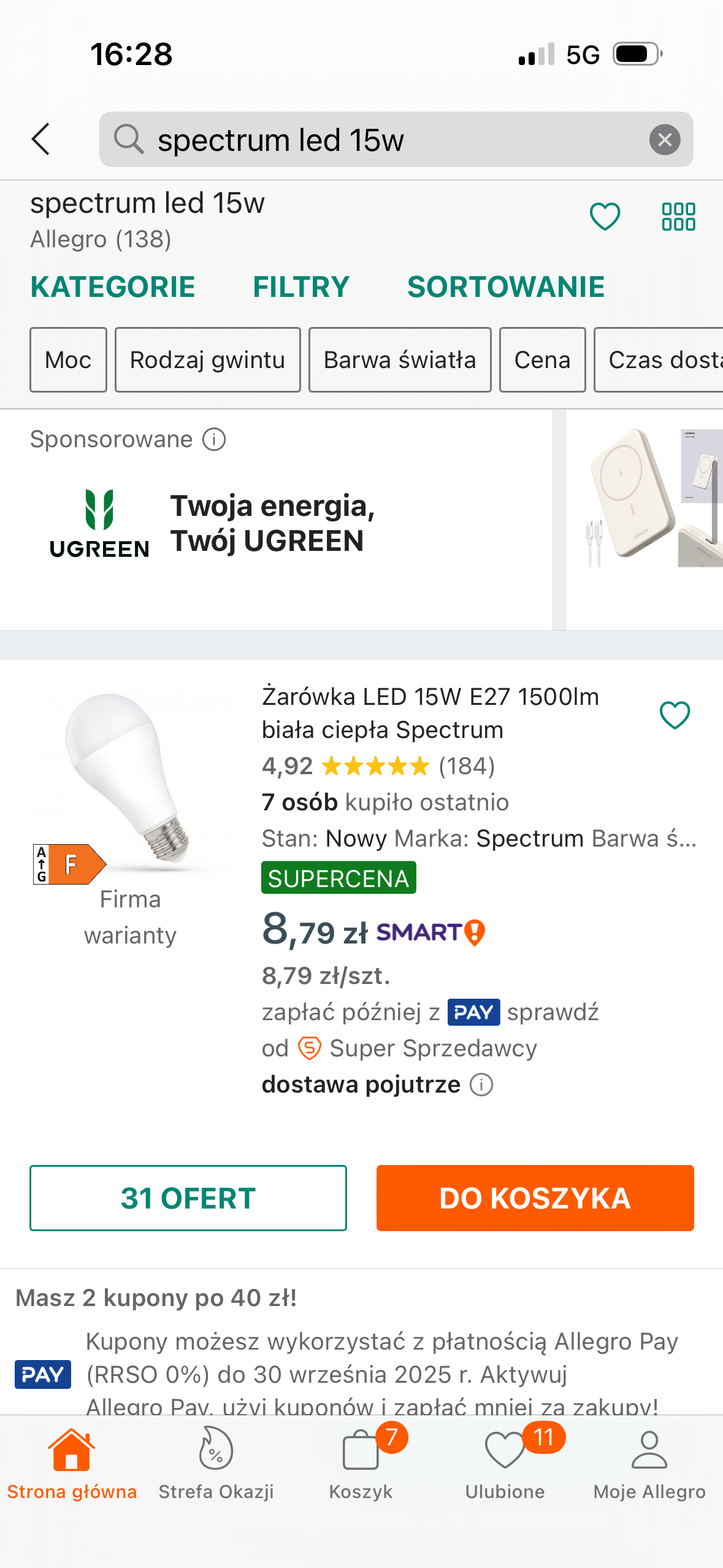Viewport: 723px width, 1568px height.
Task: View all offers via 31 OFERT
Action: pos(188,1197)
